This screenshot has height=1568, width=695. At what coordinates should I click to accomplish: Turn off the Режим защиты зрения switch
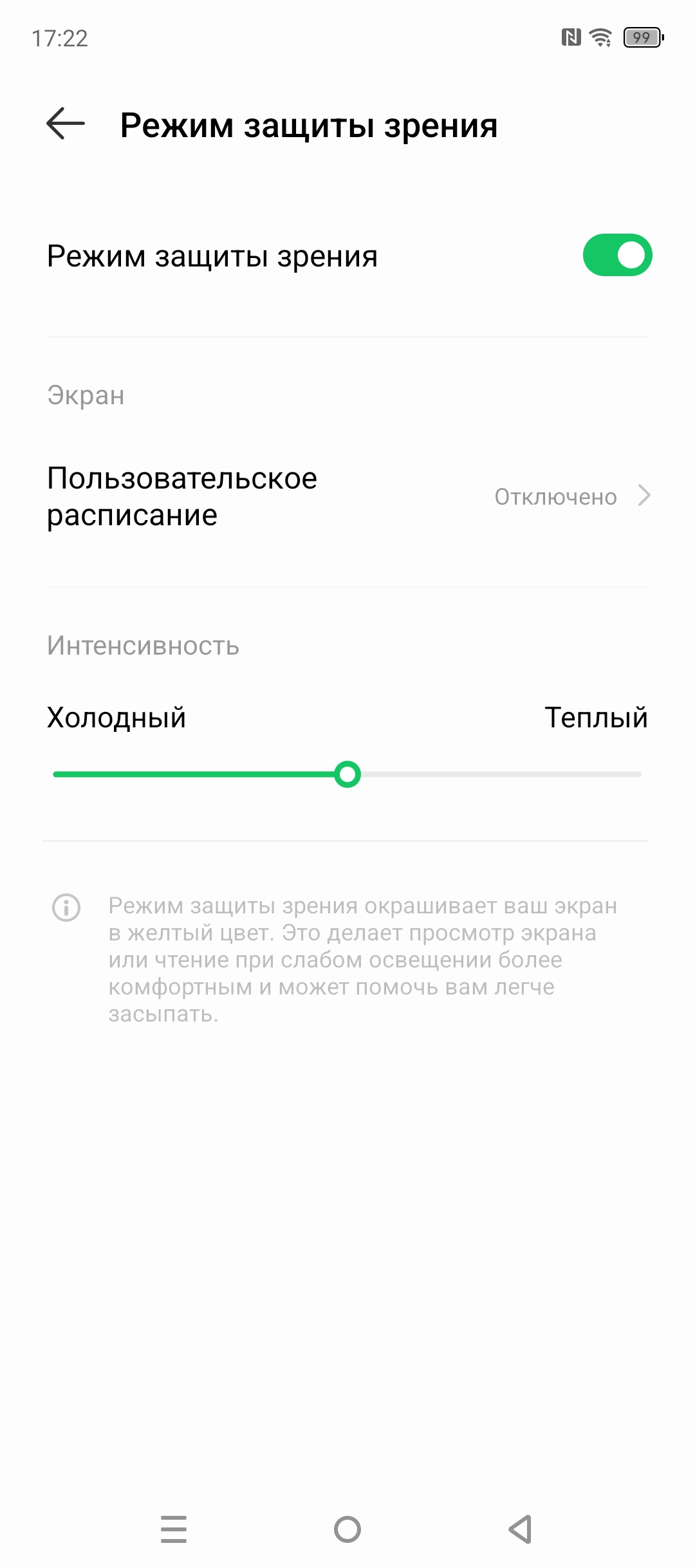coord(617,255)
